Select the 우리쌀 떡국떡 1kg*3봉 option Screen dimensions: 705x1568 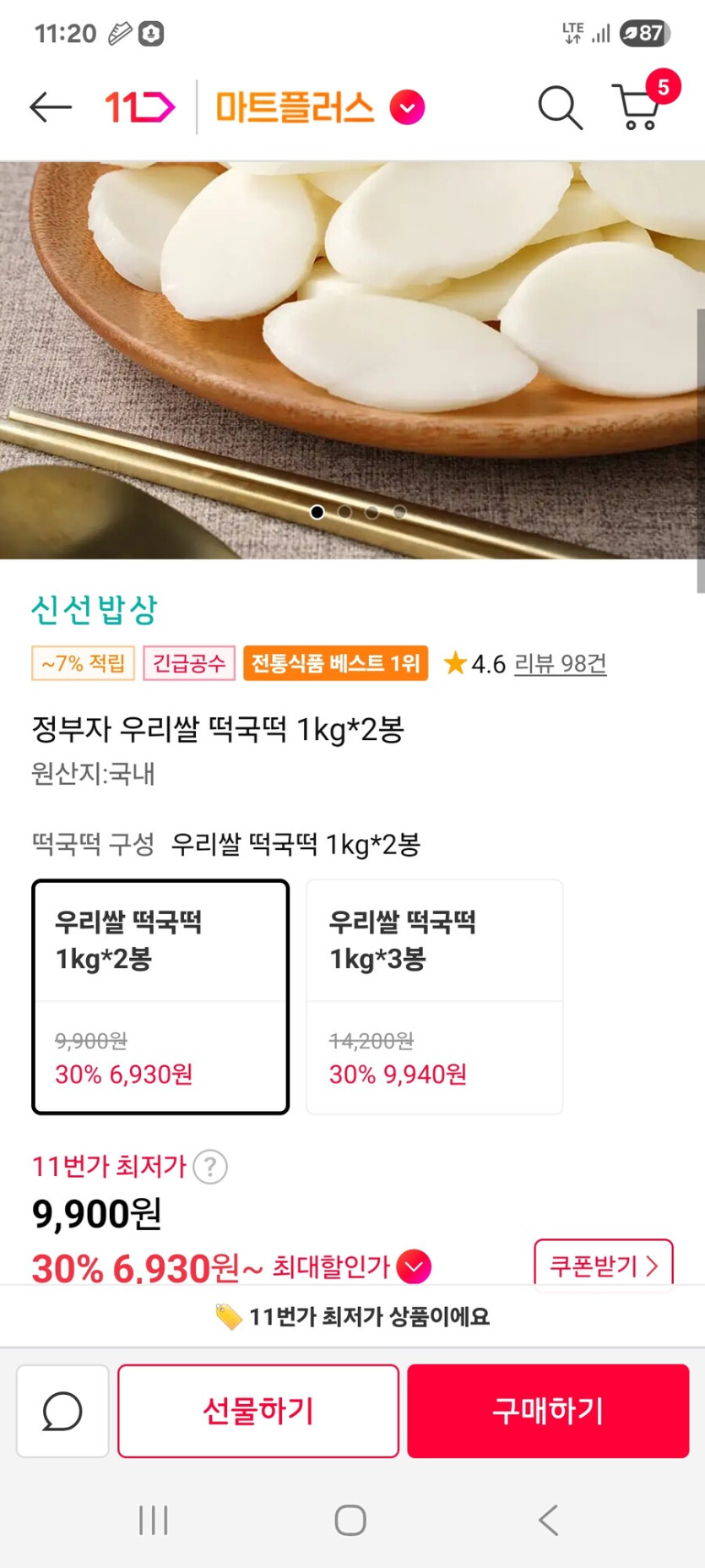(x=434, y=997)
